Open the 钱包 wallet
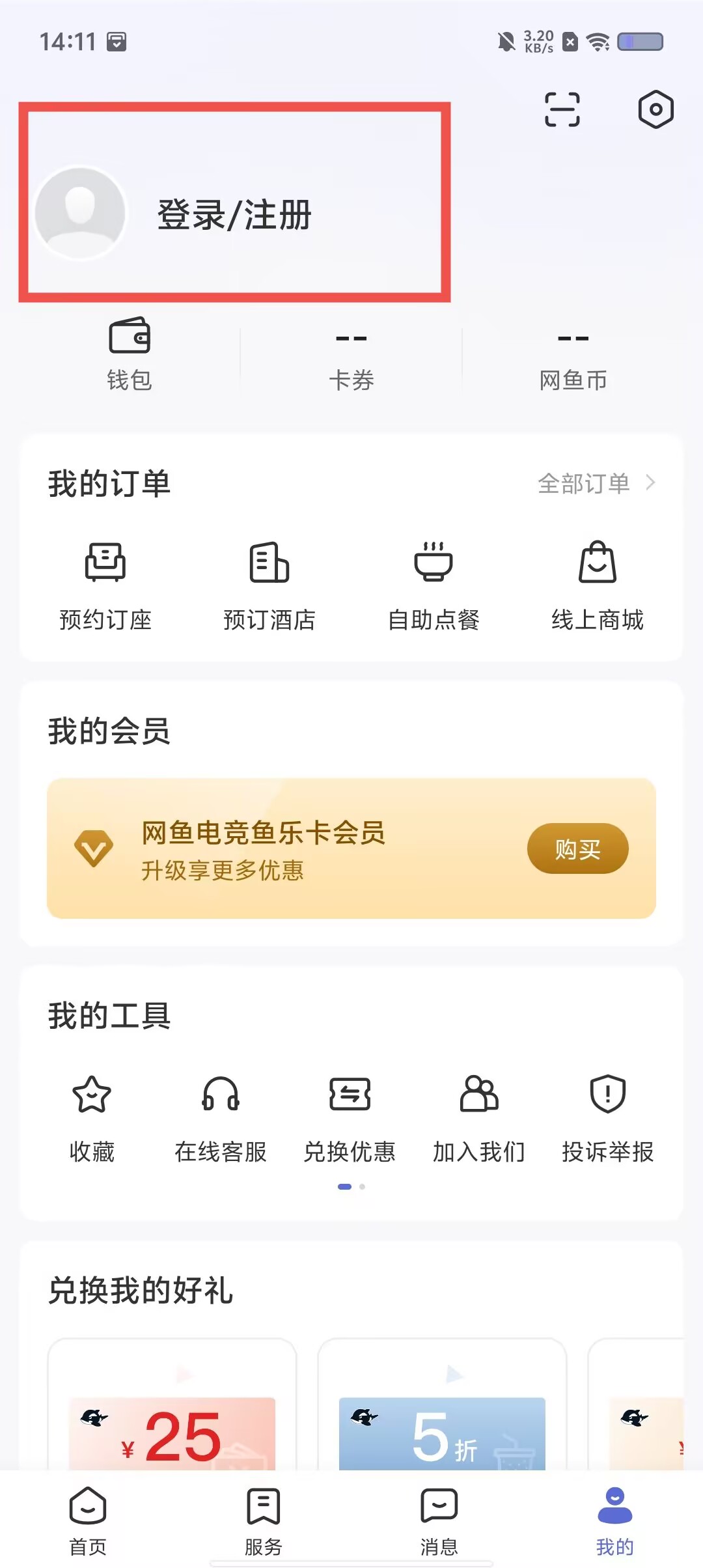This screenshot has height=1568, width=703. coord(130,354)
